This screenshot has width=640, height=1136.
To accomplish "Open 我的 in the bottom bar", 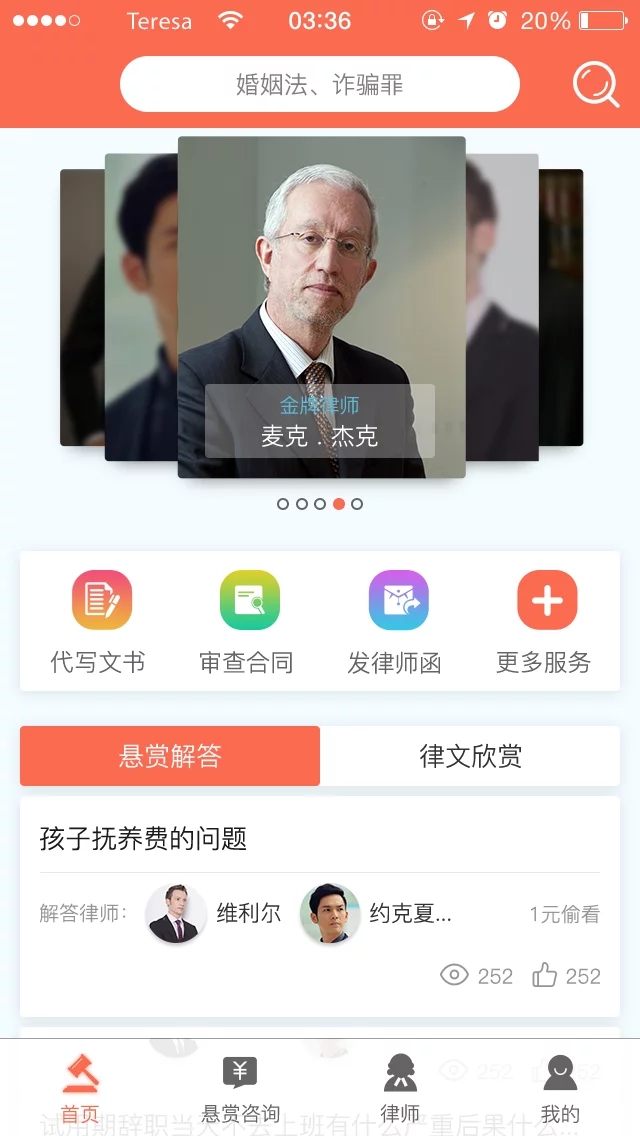I will 560,1090.
